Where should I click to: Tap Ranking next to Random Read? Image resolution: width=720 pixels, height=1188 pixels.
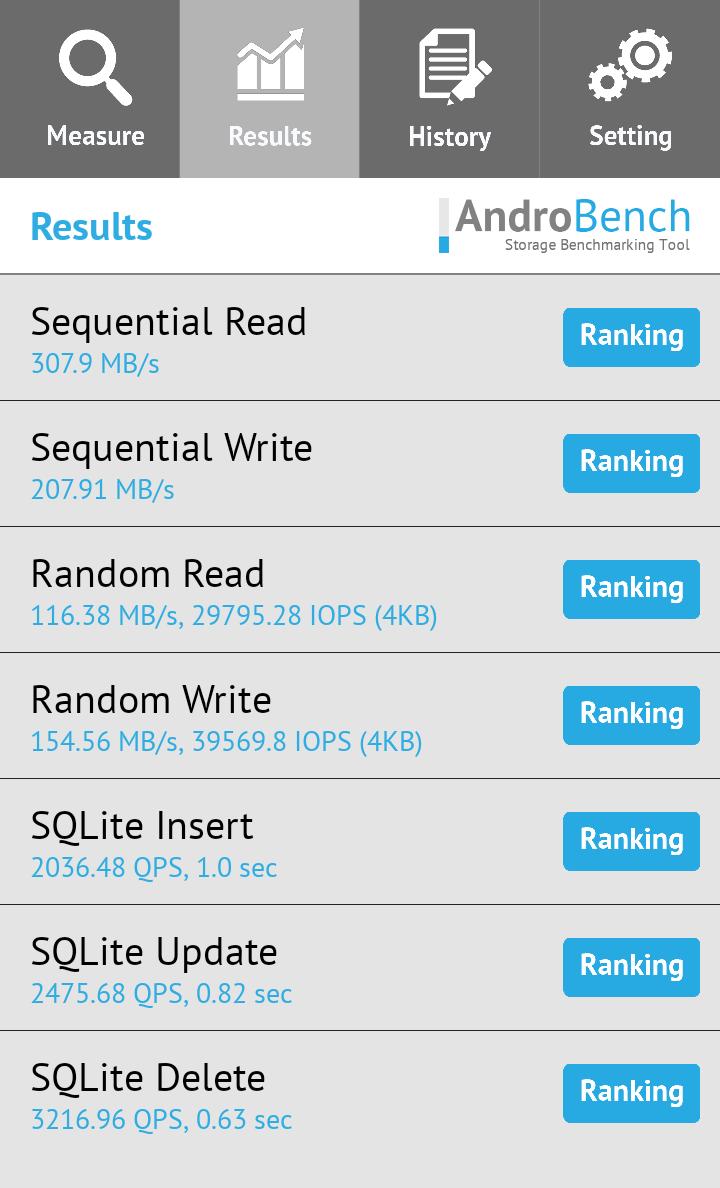(x=631, y=589)
